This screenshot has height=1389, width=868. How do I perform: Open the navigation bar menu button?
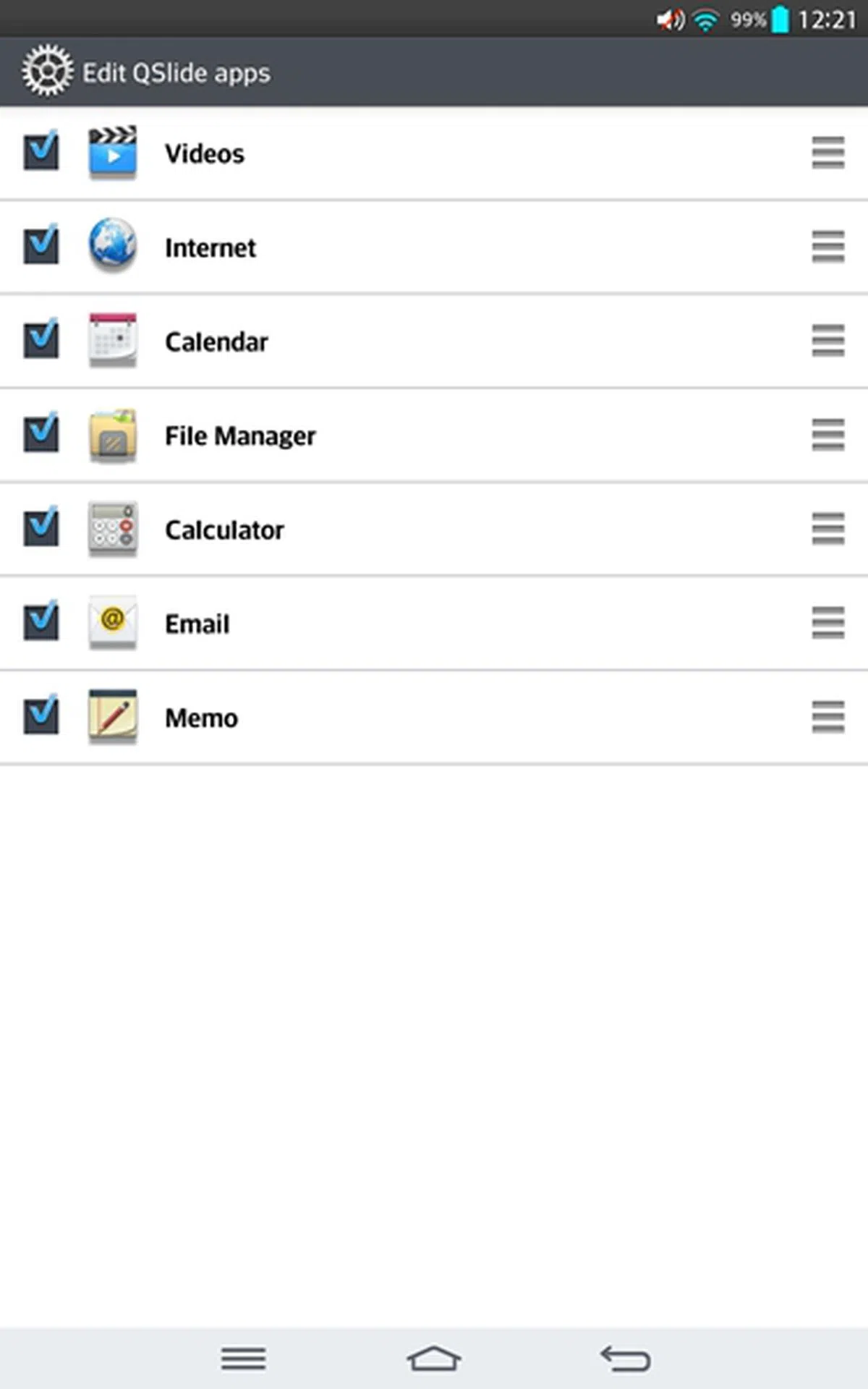(243, 1359)
